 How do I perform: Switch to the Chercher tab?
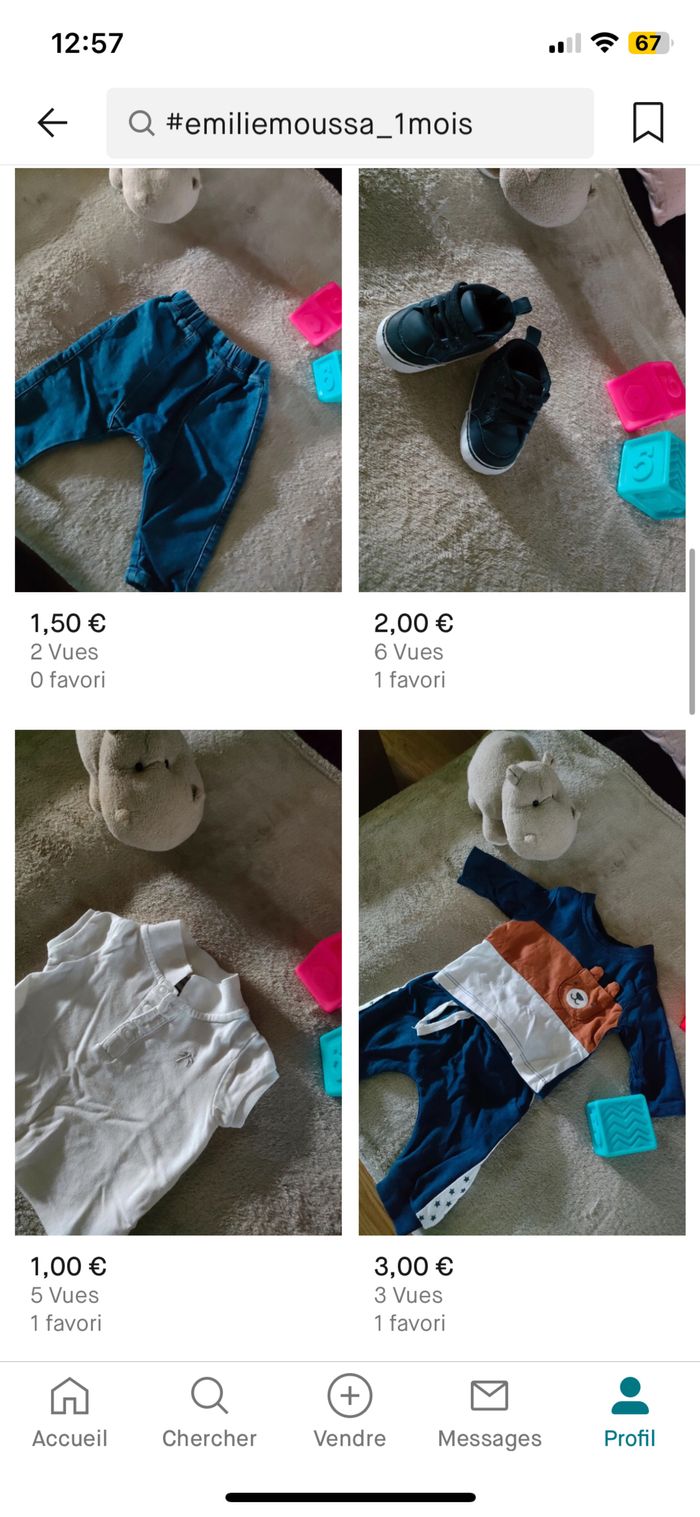pos(209,1412)
